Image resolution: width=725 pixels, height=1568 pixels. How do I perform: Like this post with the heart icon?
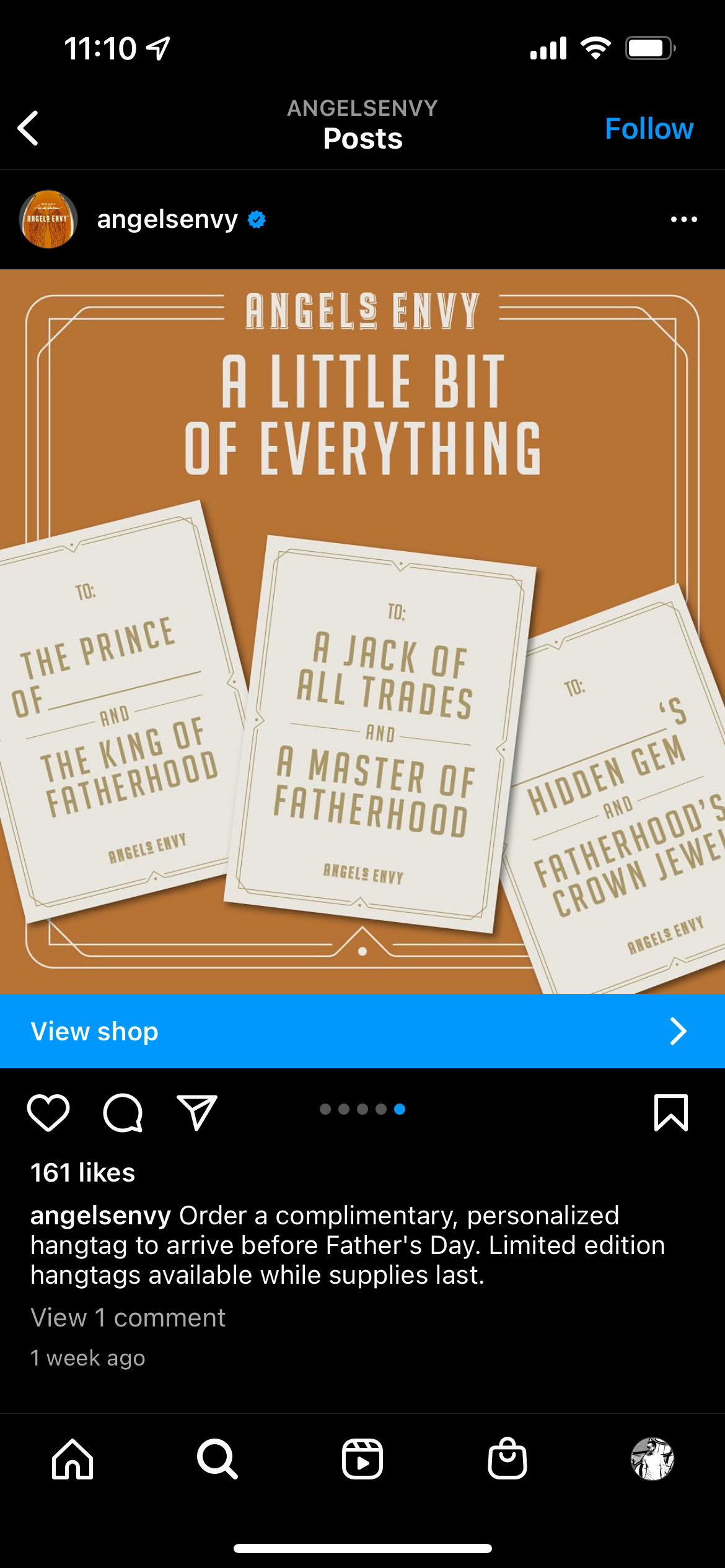(x=48, y=1113)
